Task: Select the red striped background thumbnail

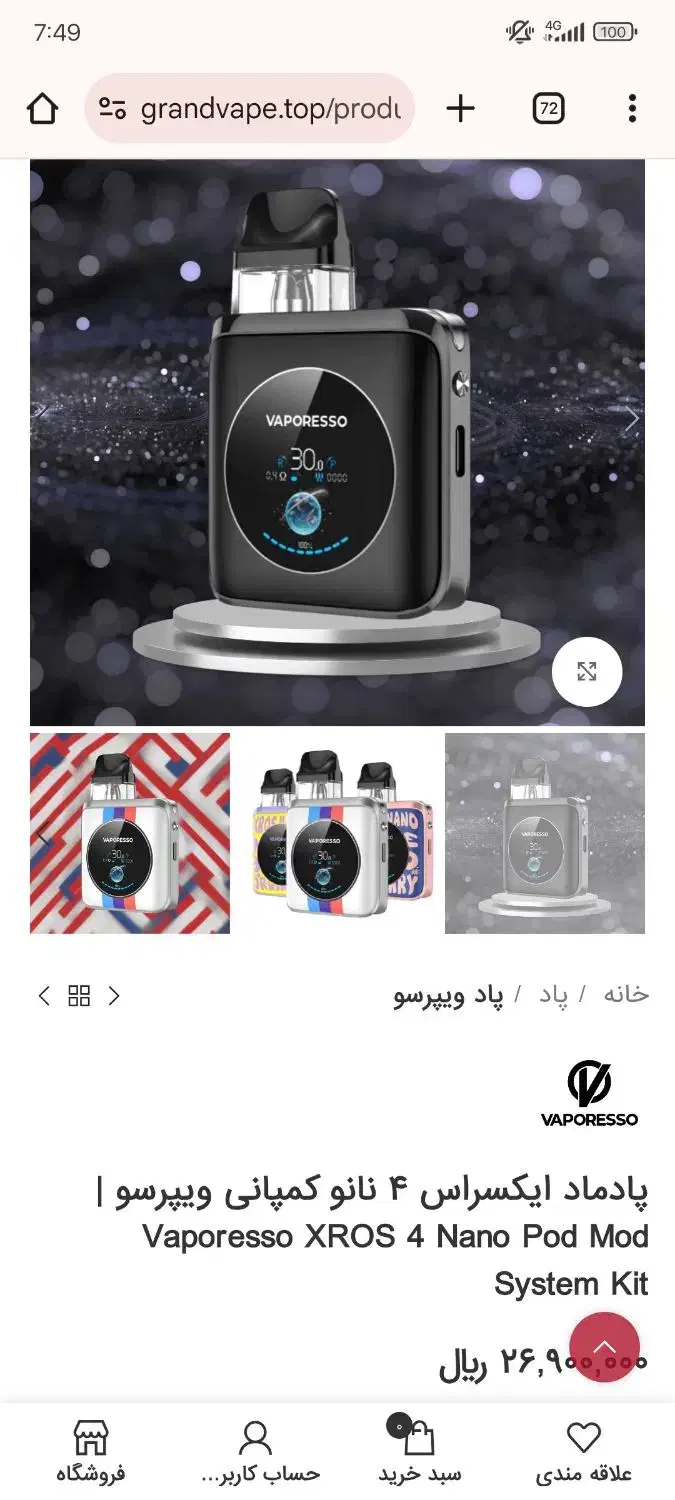Action: pyautogui.click(x=130, y=833)
